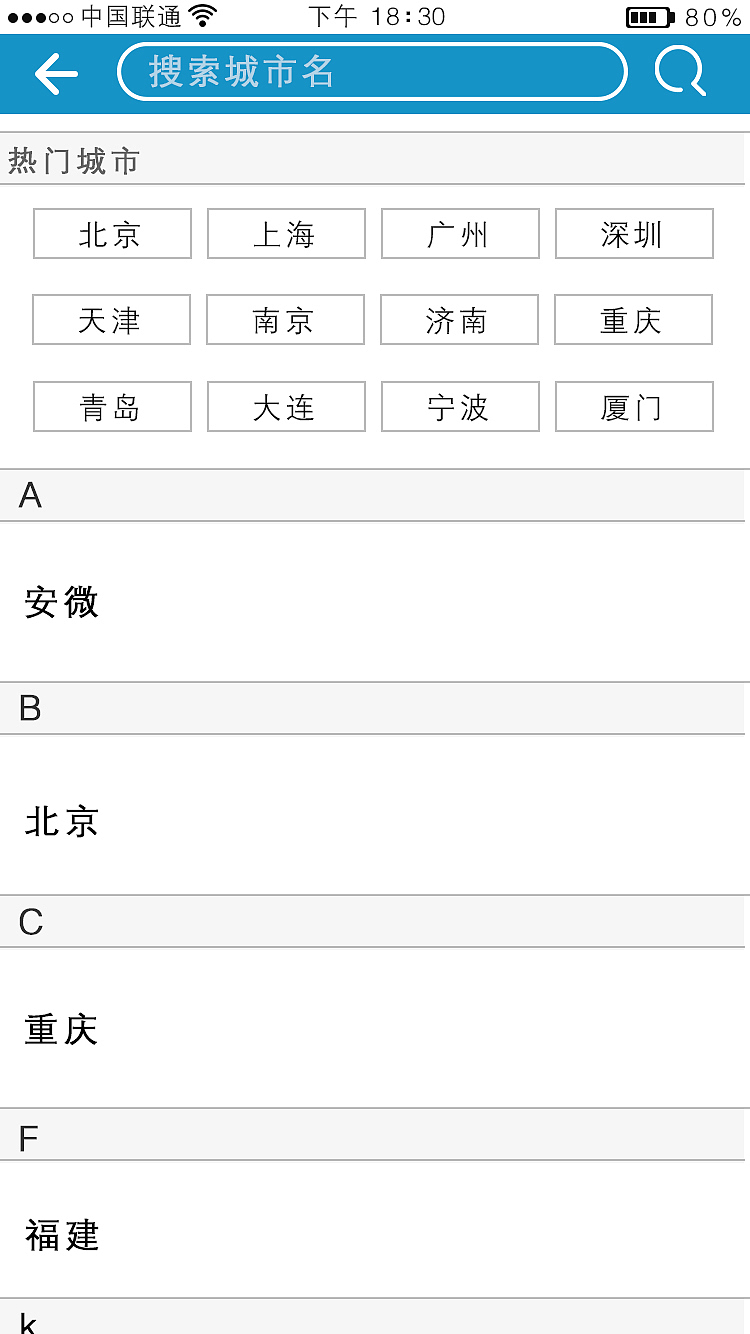Tap the 80% battery percentage text
Viewport: 750px width, 1334px height.
point(712,16)
